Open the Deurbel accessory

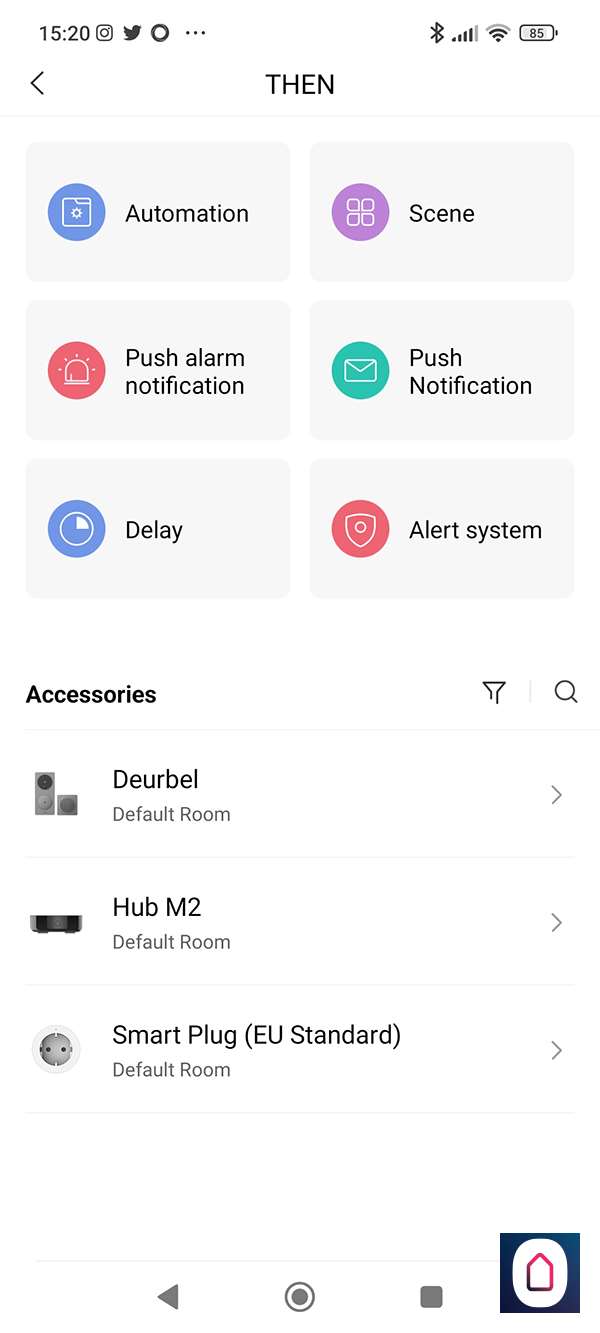(x=300, y=795)
